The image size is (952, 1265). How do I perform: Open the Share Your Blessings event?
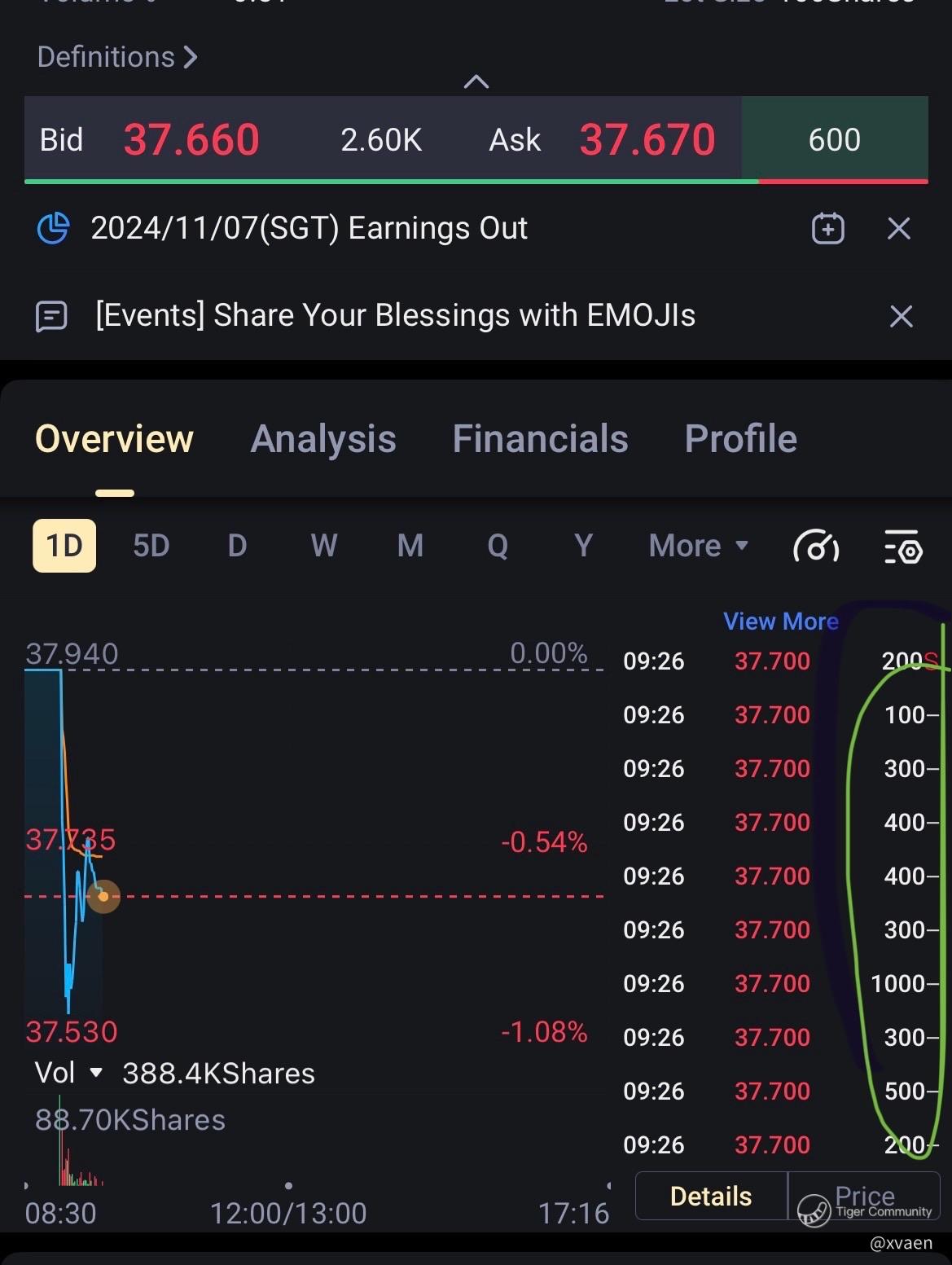click(395, 315)
